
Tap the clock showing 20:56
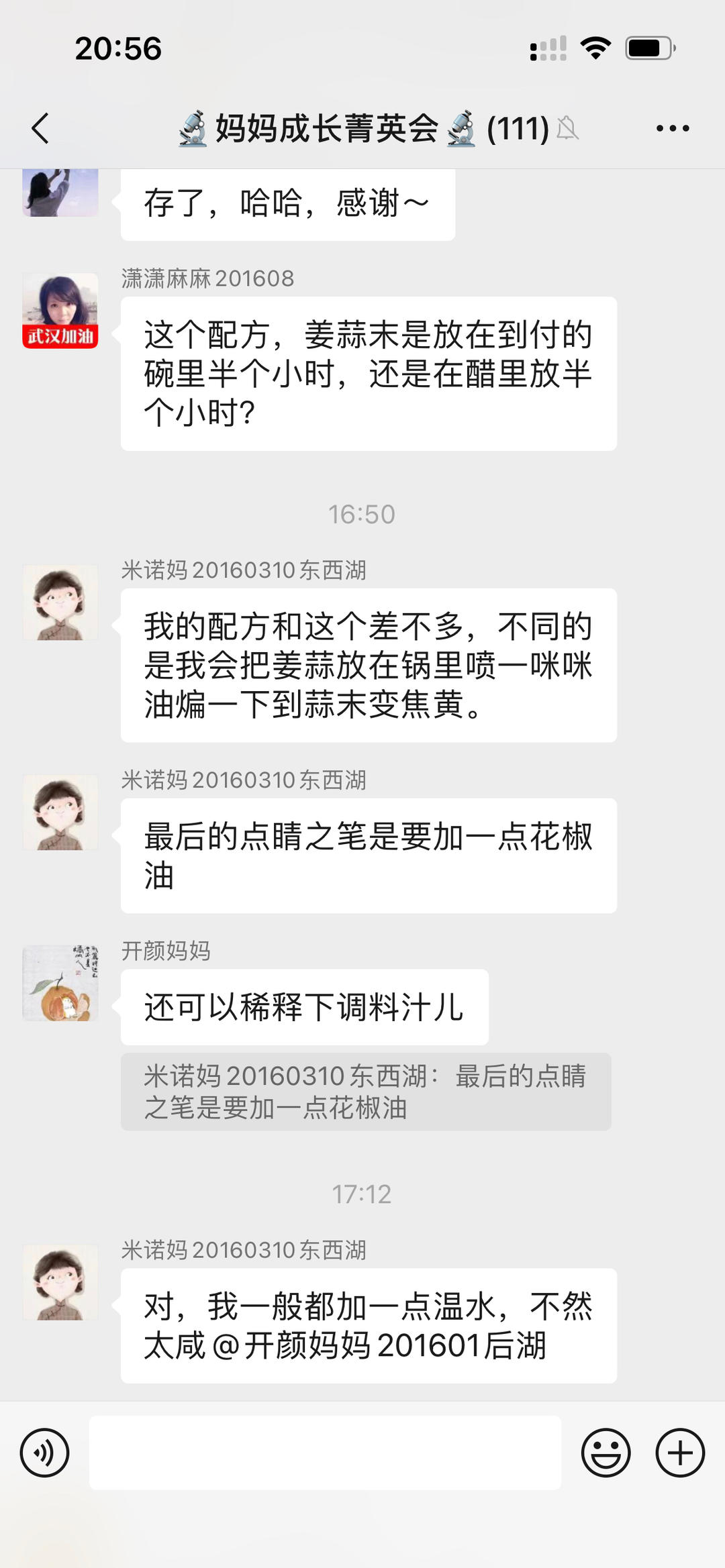[x=118, y=47]
